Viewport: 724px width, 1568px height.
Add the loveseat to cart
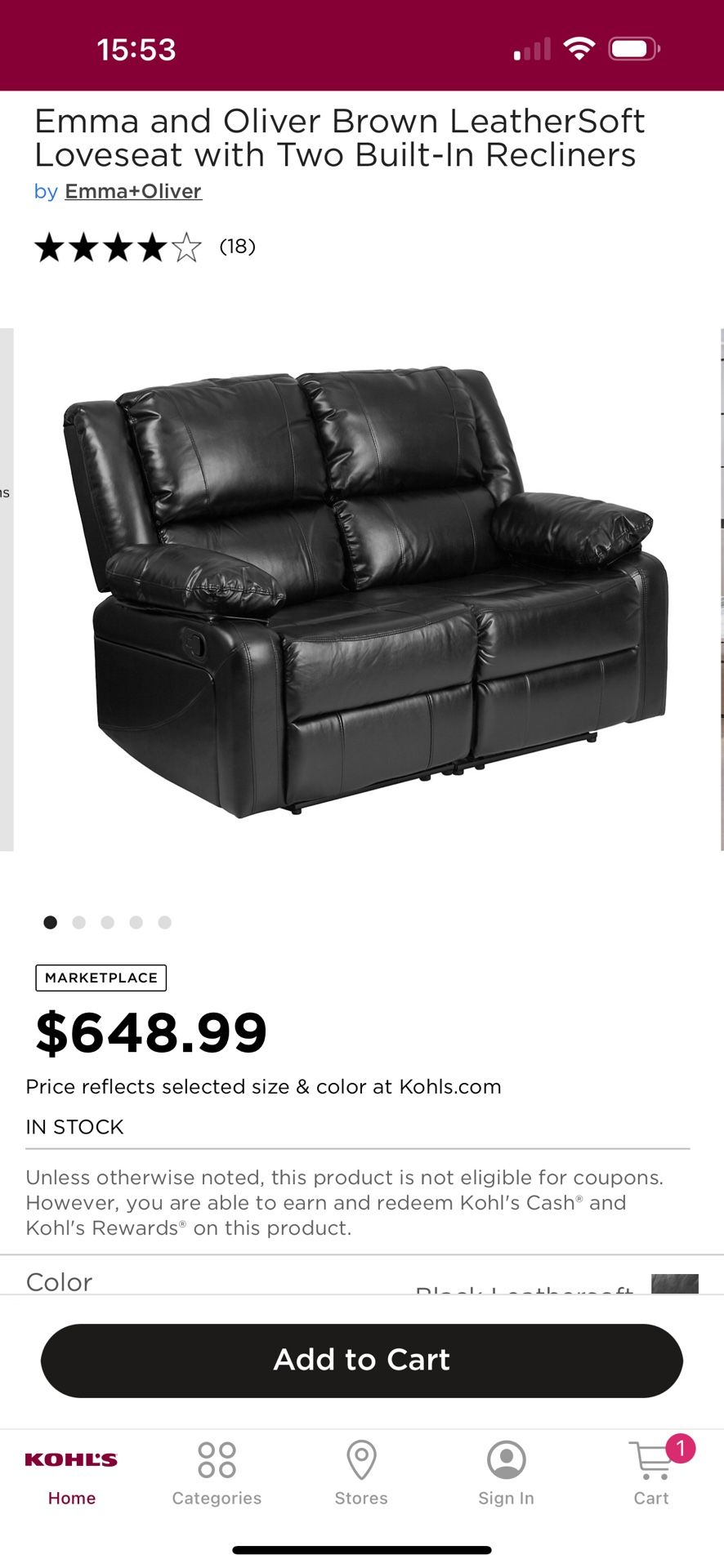(x=361, y=1360)
